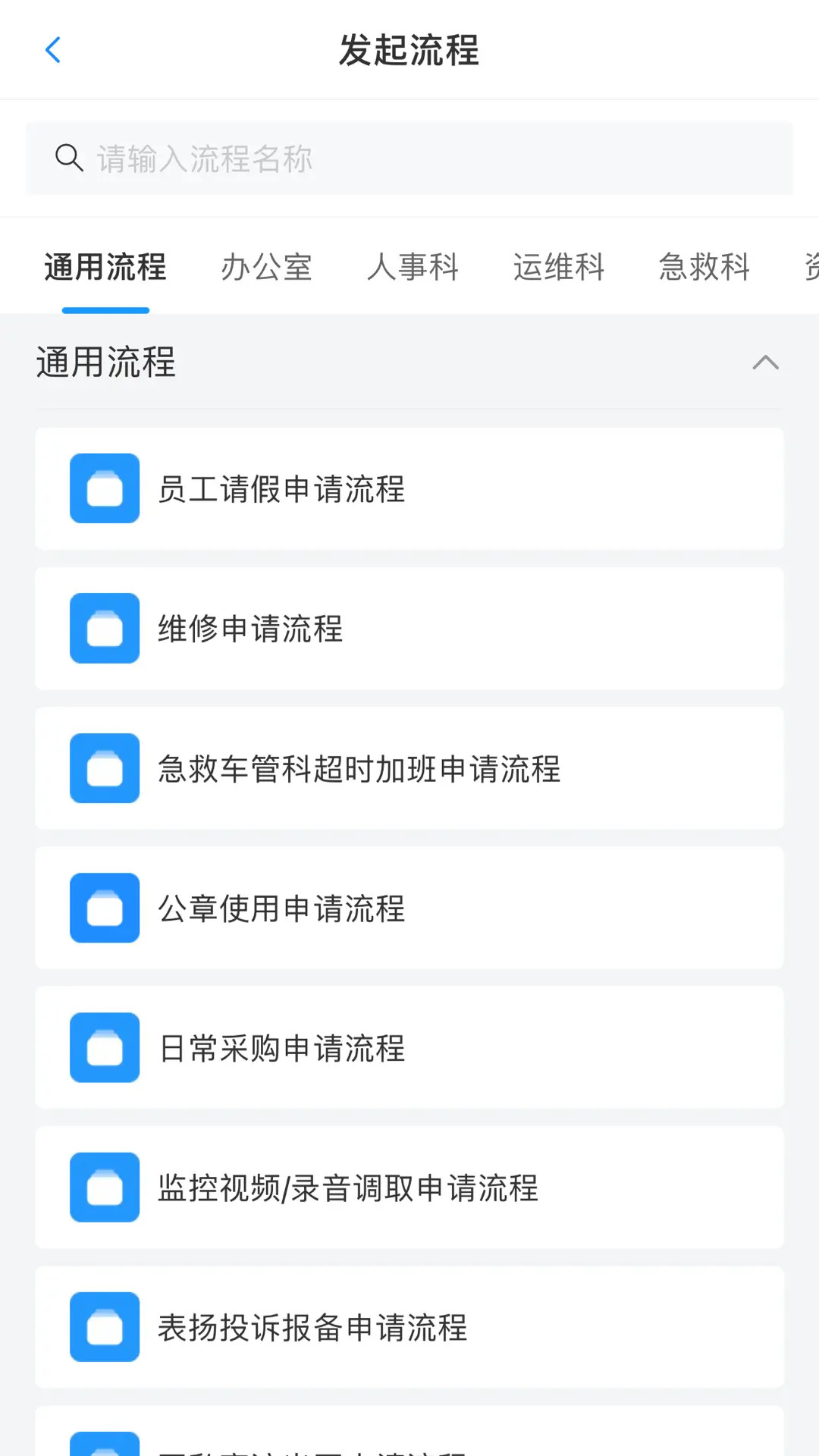
Task: Click the 表扬投诉报备申请流程 blue icon
Action: [x=104, y=1327]
